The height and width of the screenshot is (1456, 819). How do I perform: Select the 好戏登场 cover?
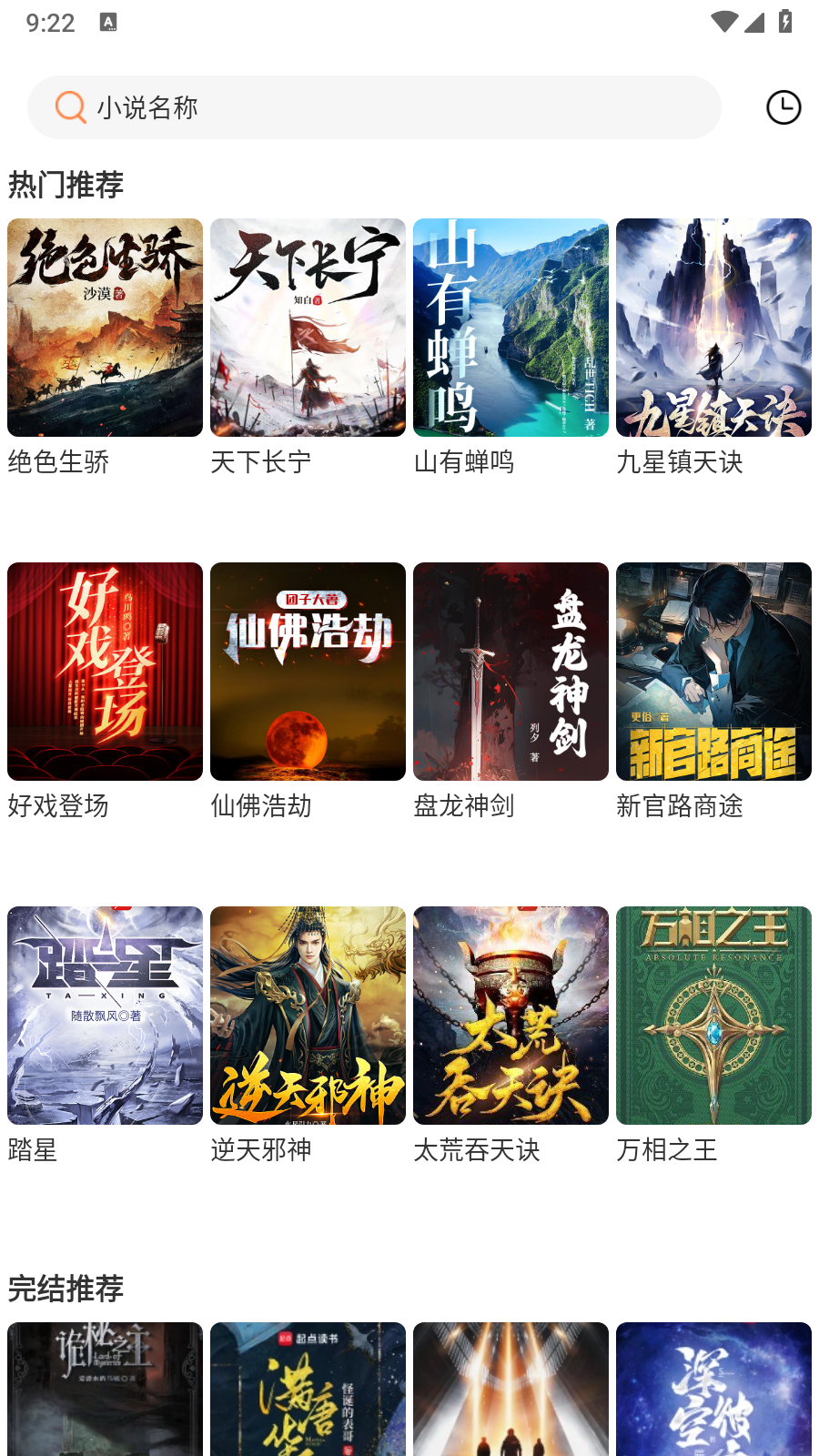pyautogui.click(x=105, y=671)
